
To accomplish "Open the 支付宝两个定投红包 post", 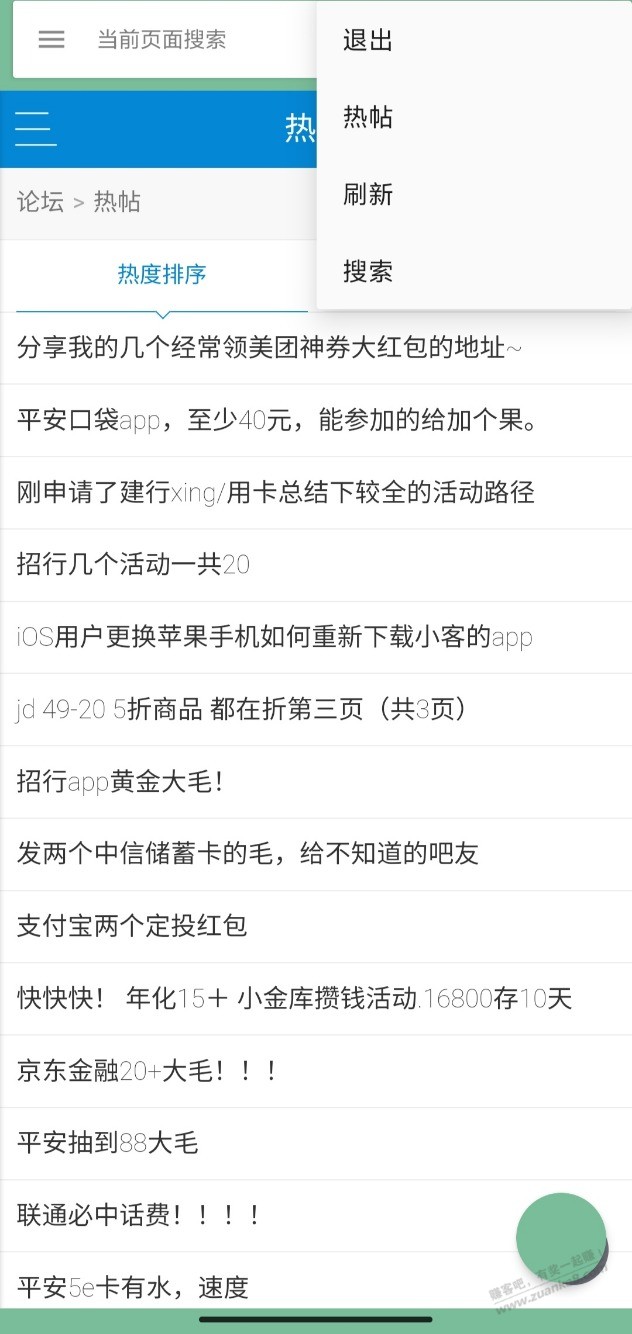I will pyautogui.click(x=132, y=925).
